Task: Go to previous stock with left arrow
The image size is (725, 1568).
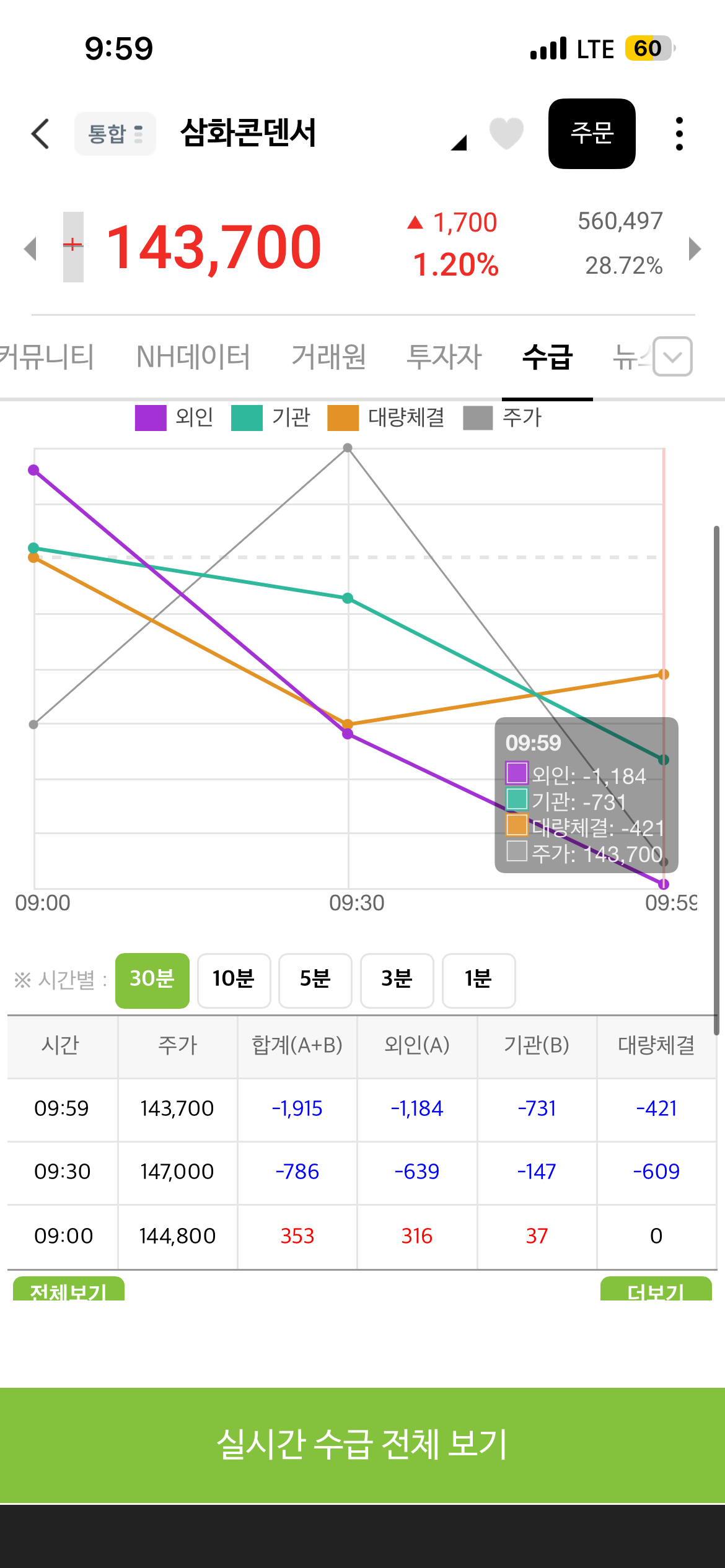Action: tap(30, 248)
